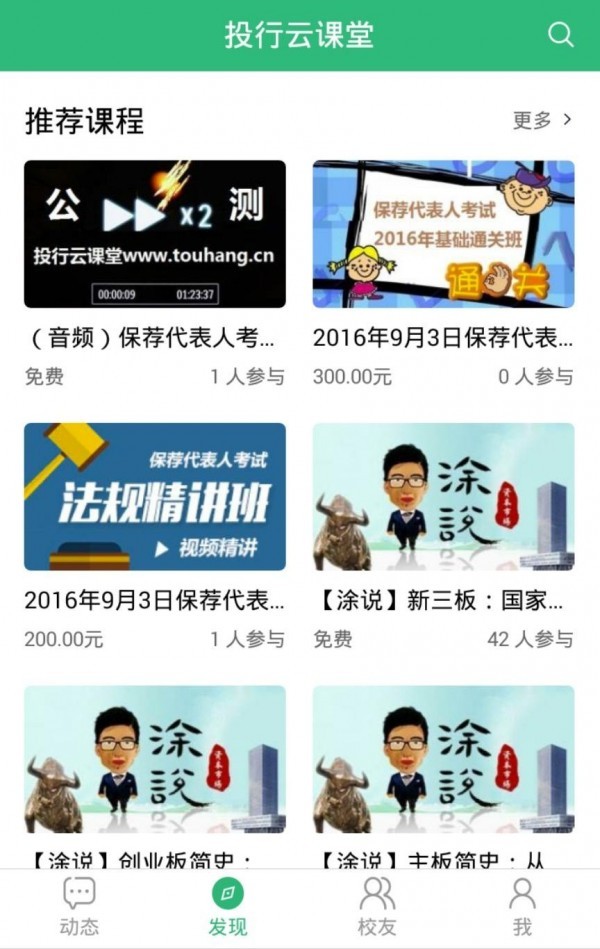Open the search icon in the header
Image resolution: width=600 pixels, height=949 pixels.
click(x=561, y=35)
